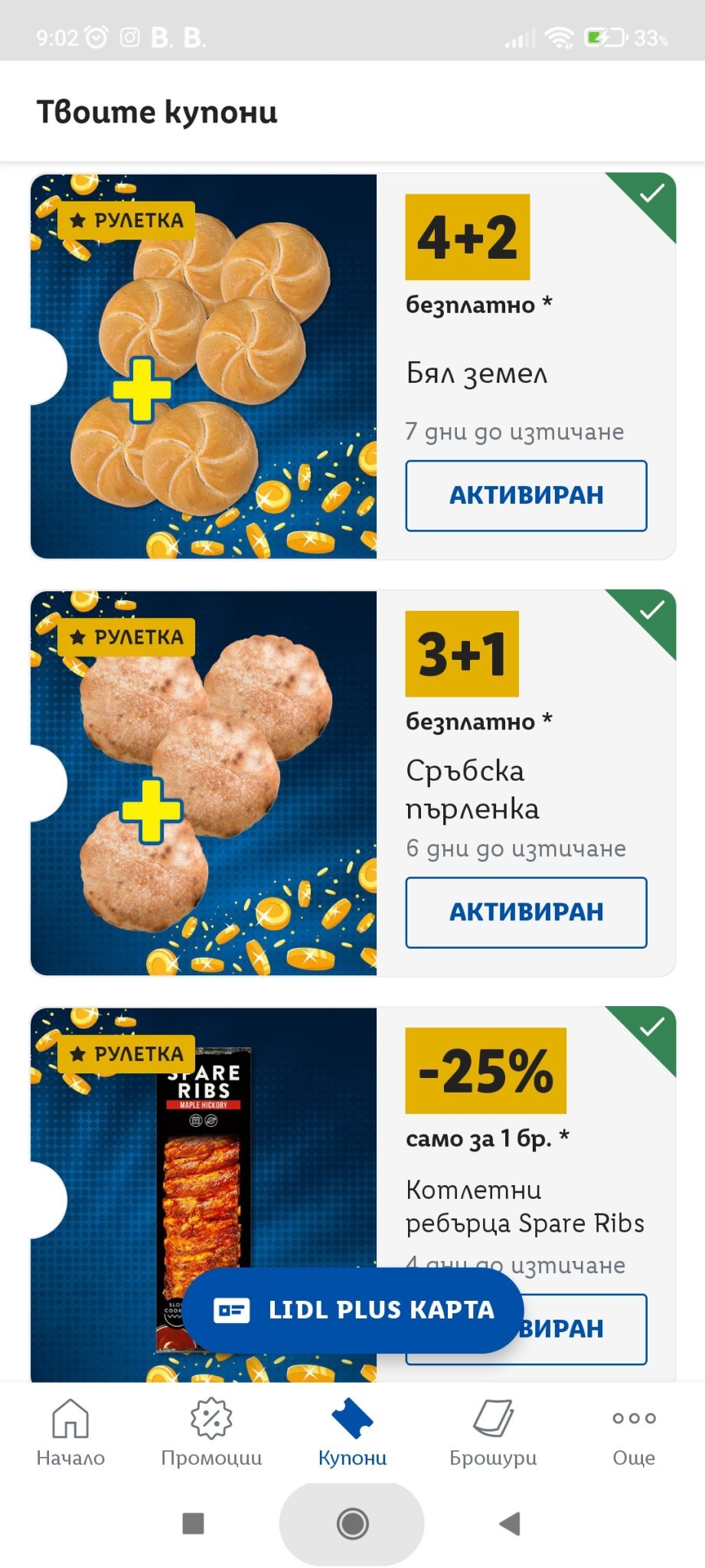Tap the system home button
The height and width of the screenshot is (1568, 705).
click(x=352, y=1524)
